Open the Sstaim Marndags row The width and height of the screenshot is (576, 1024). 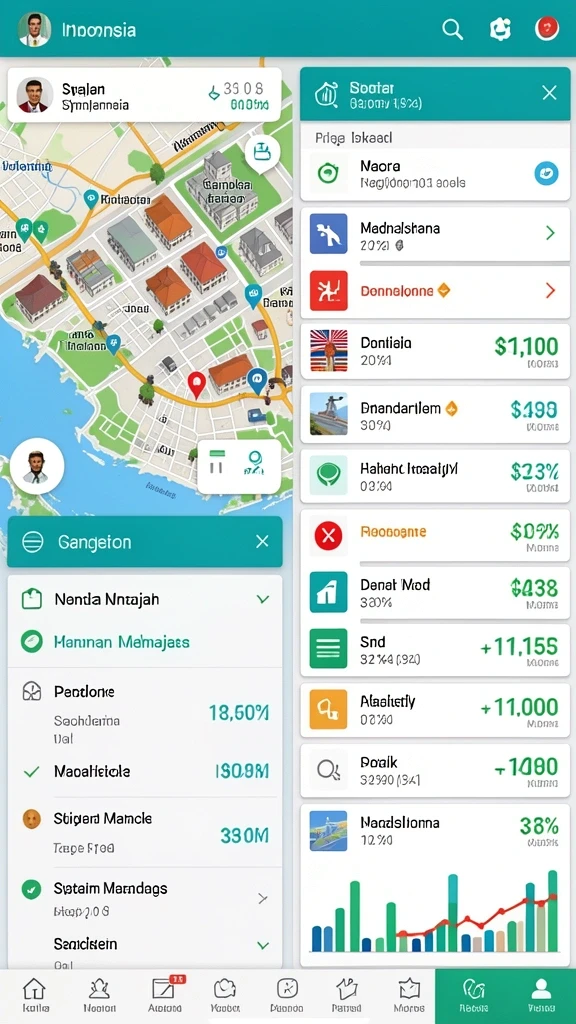(145, 897)
